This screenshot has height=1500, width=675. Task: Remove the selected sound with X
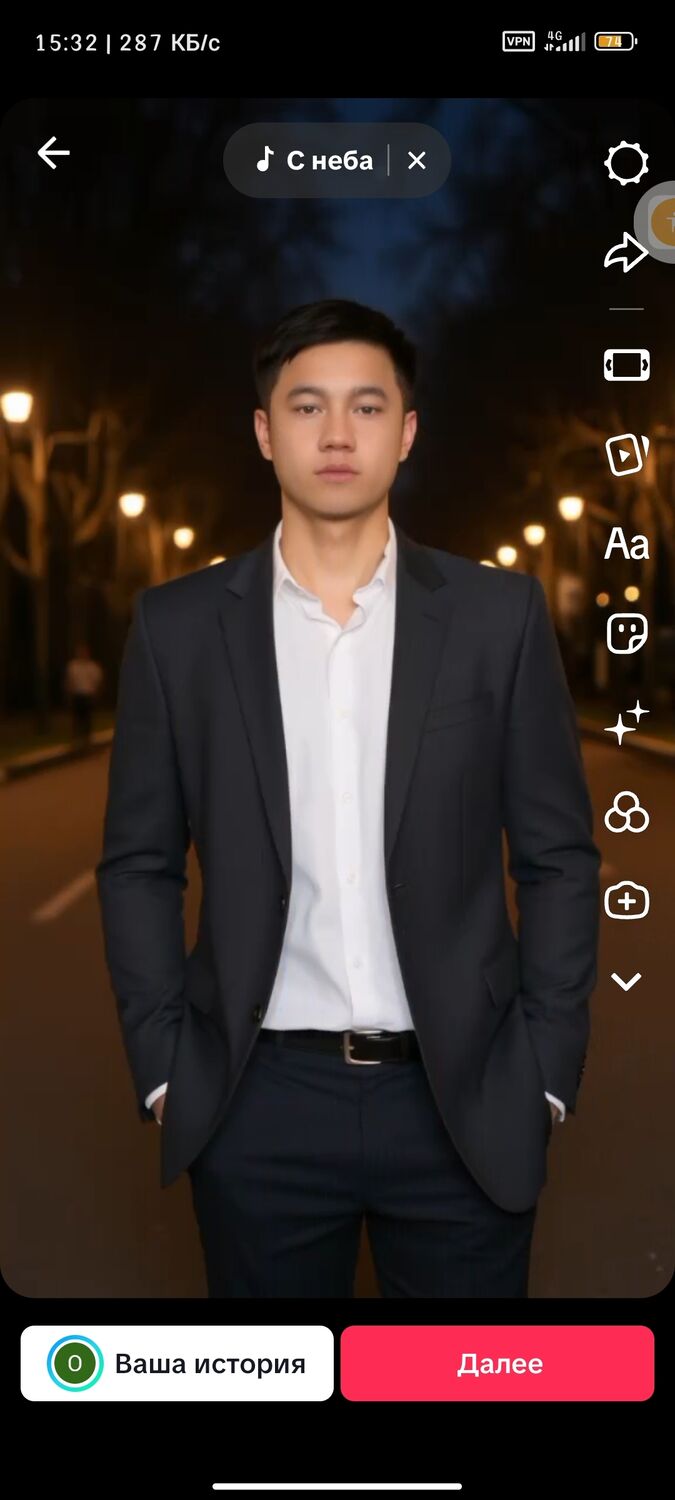417,160
